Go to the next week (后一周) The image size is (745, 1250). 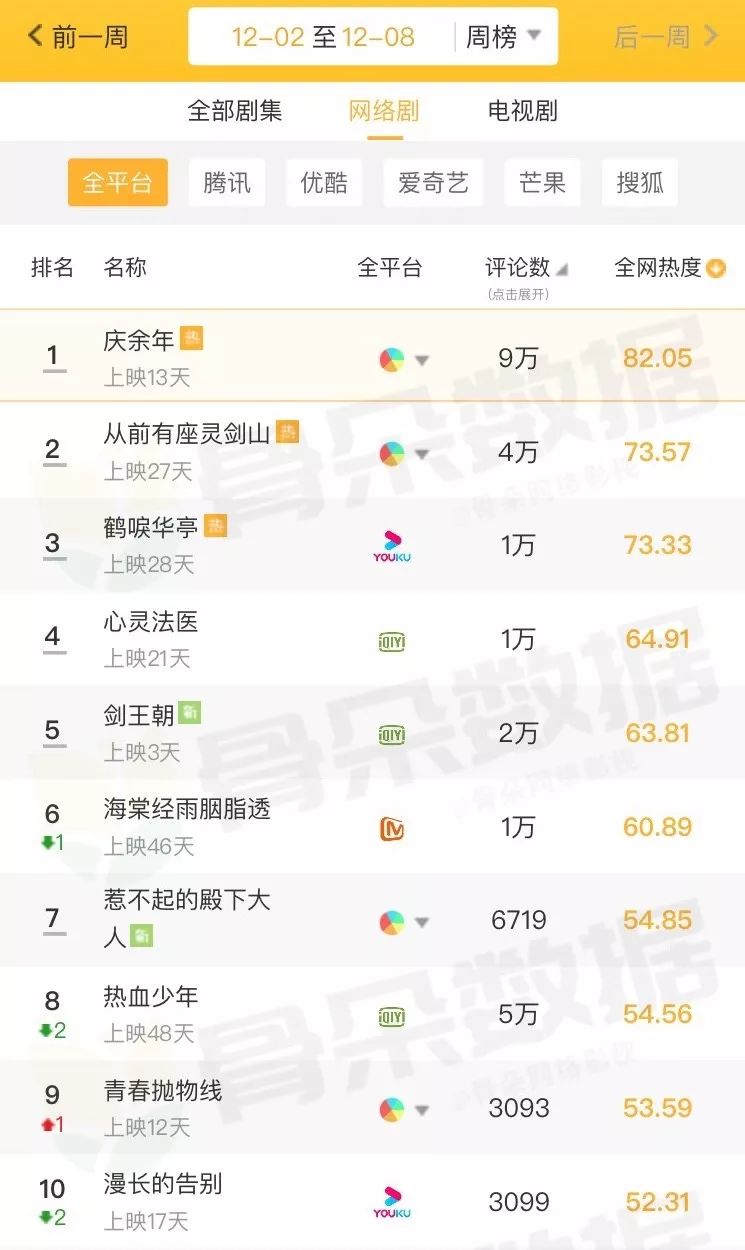tap(666, 38)
